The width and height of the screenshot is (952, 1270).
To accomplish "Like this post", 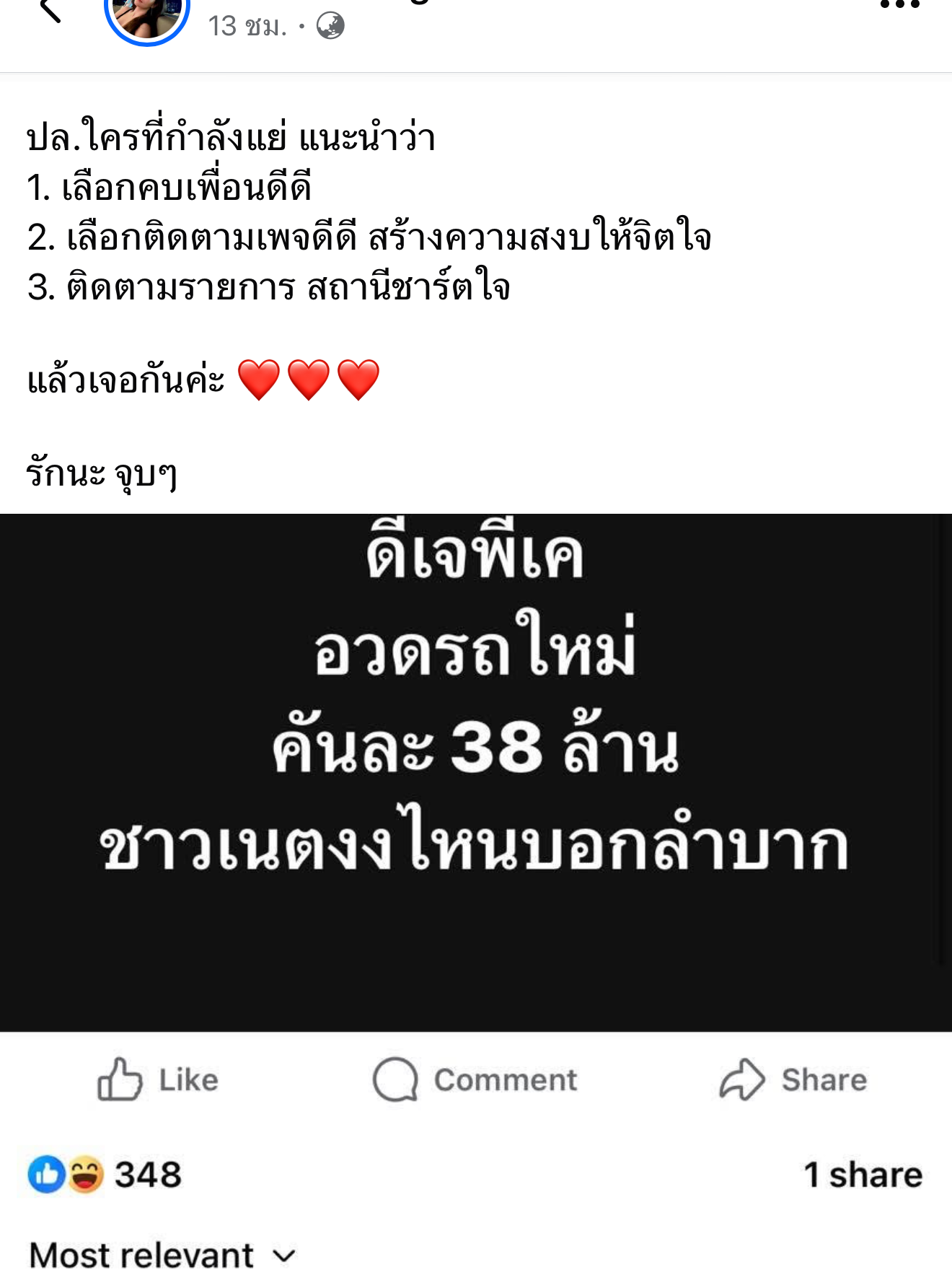I will (x=159, y=1079).
